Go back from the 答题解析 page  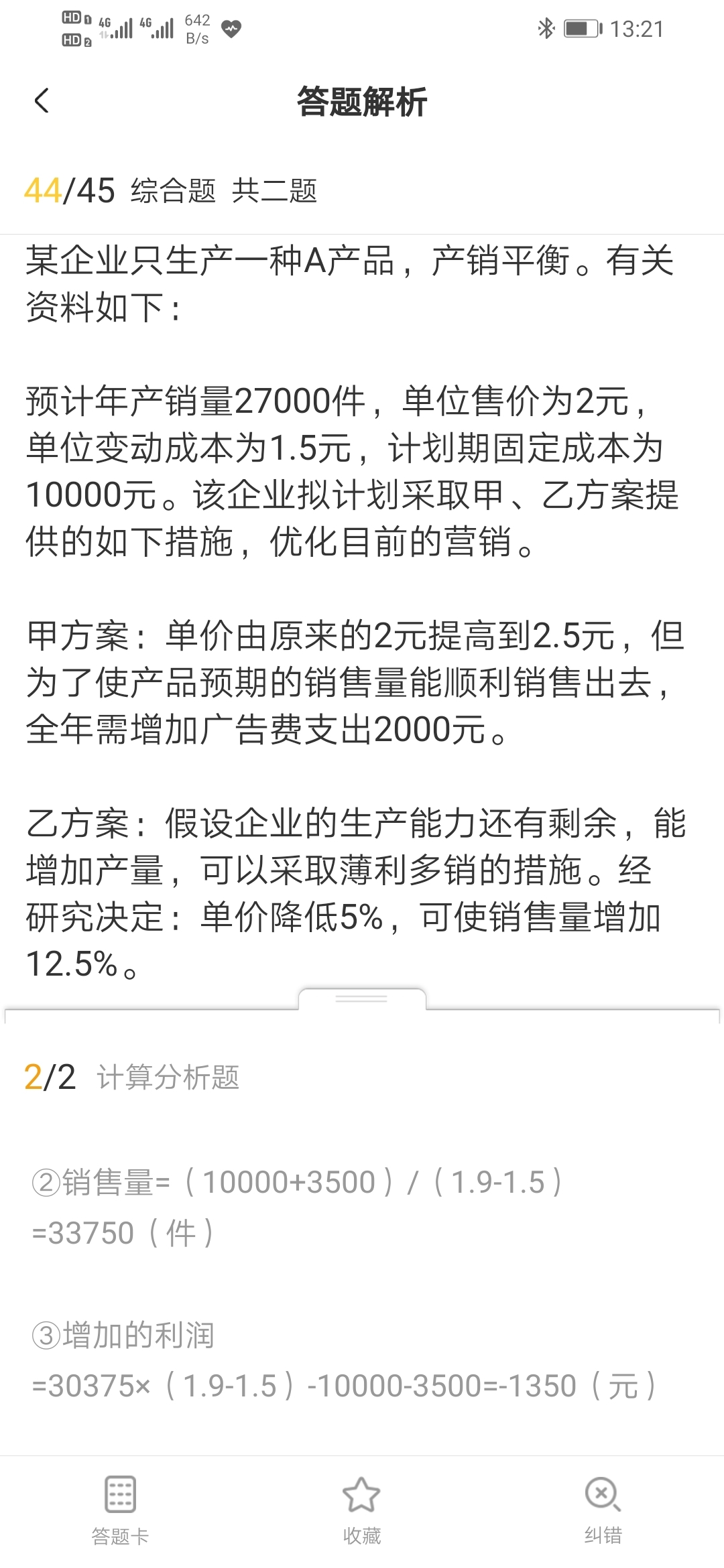pos(42,101)
